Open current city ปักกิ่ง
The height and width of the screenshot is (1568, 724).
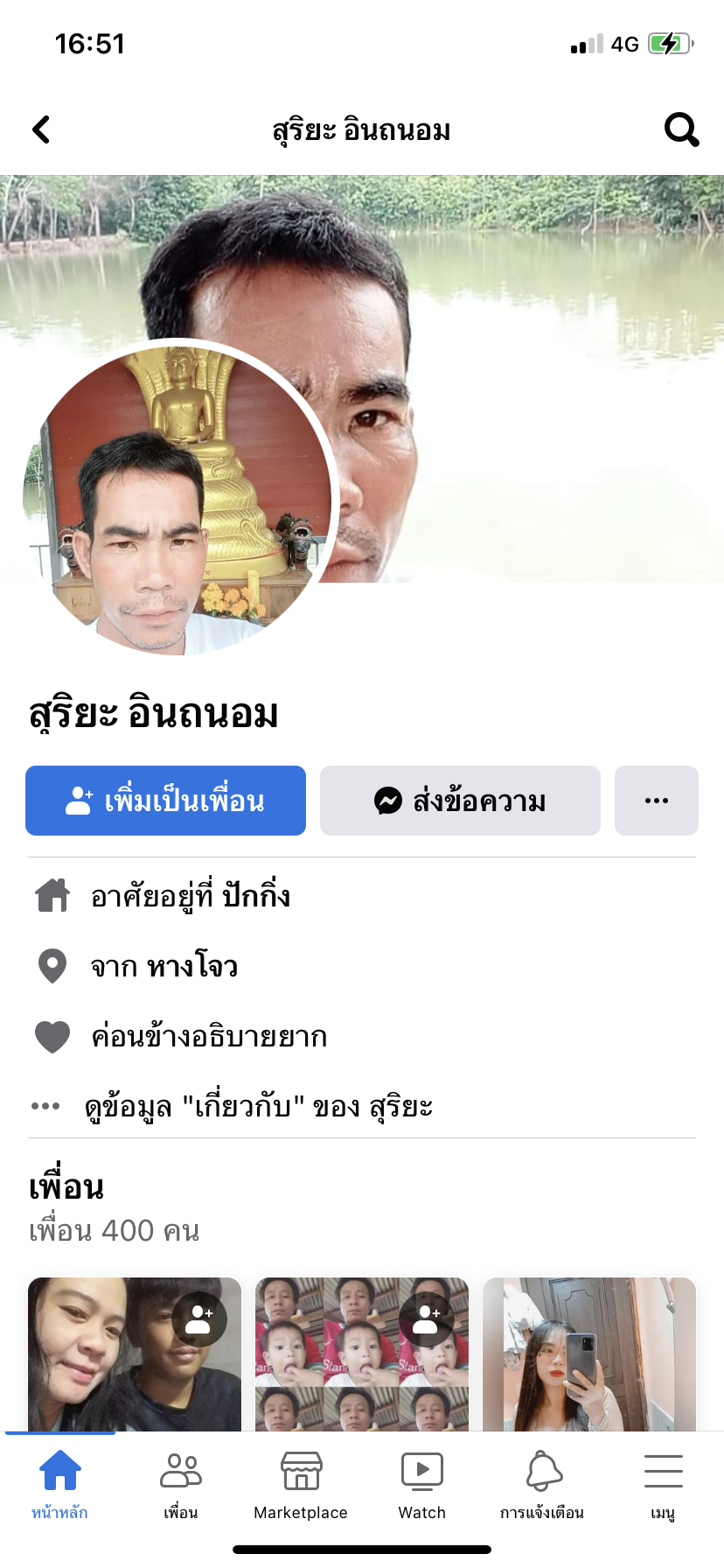256,896
